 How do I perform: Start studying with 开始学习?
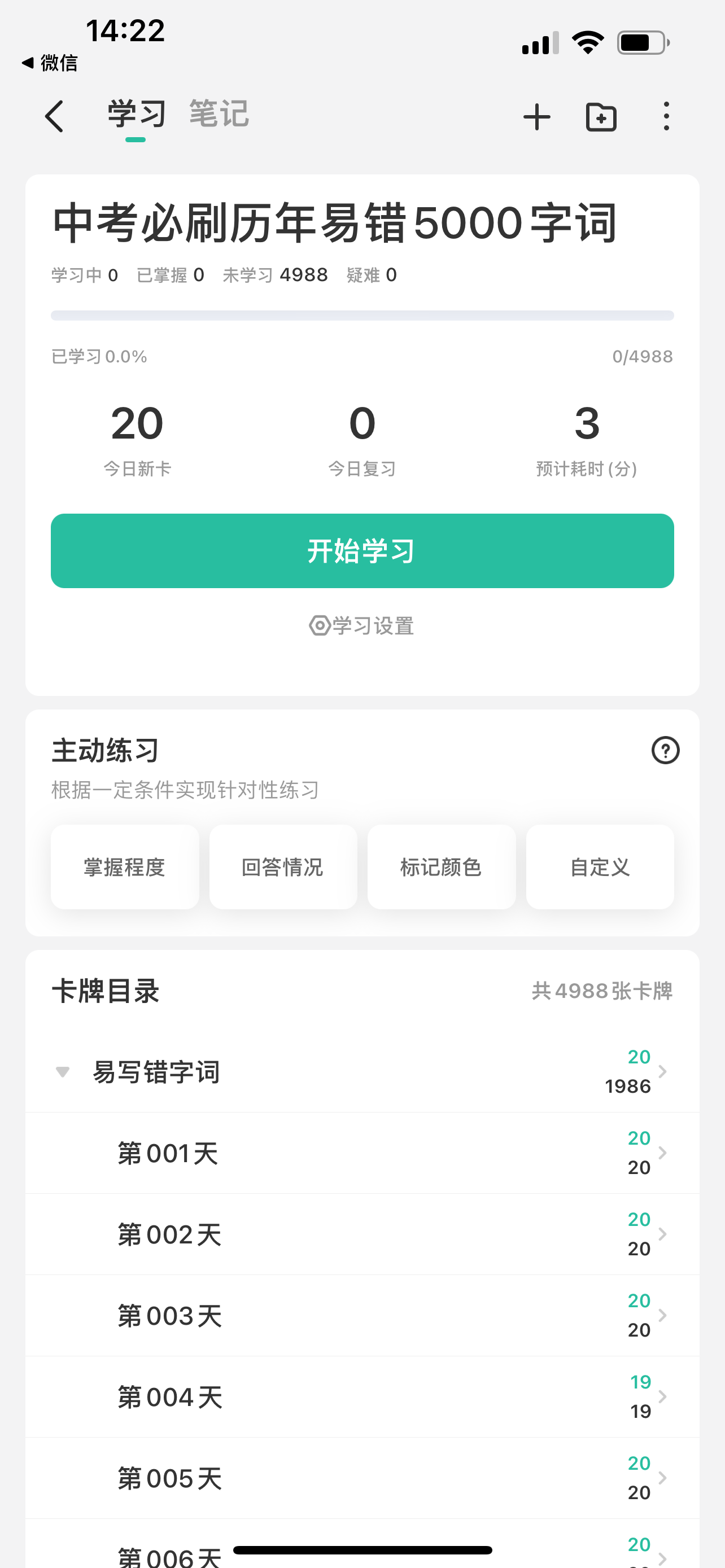pos(362,551)
